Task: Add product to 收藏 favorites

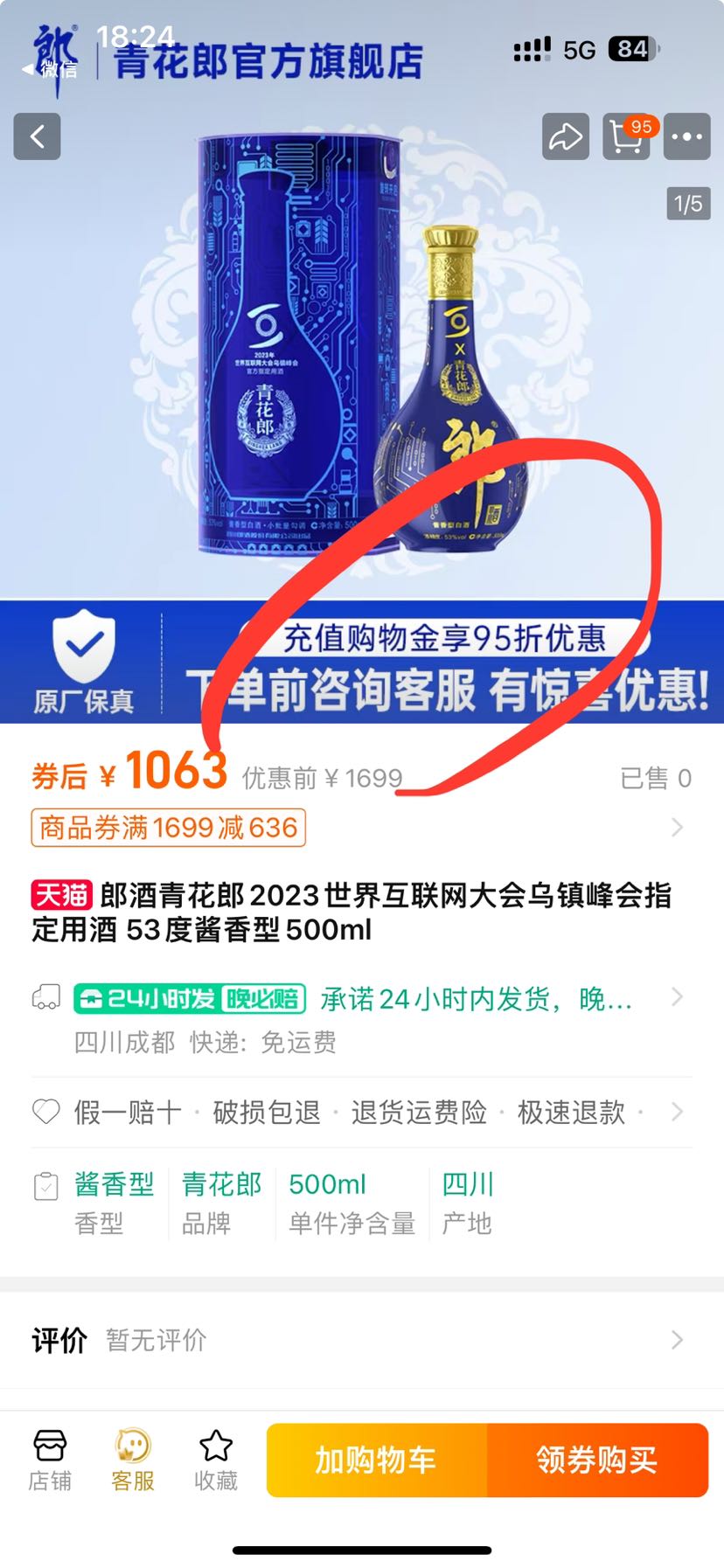Action: point(216,1460)
